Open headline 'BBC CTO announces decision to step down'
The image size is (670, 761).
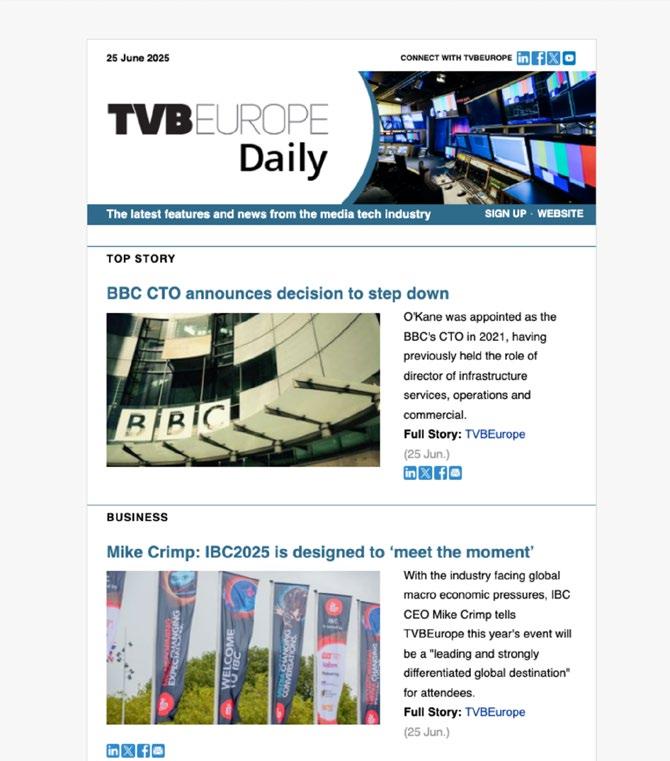pos(277,293)
